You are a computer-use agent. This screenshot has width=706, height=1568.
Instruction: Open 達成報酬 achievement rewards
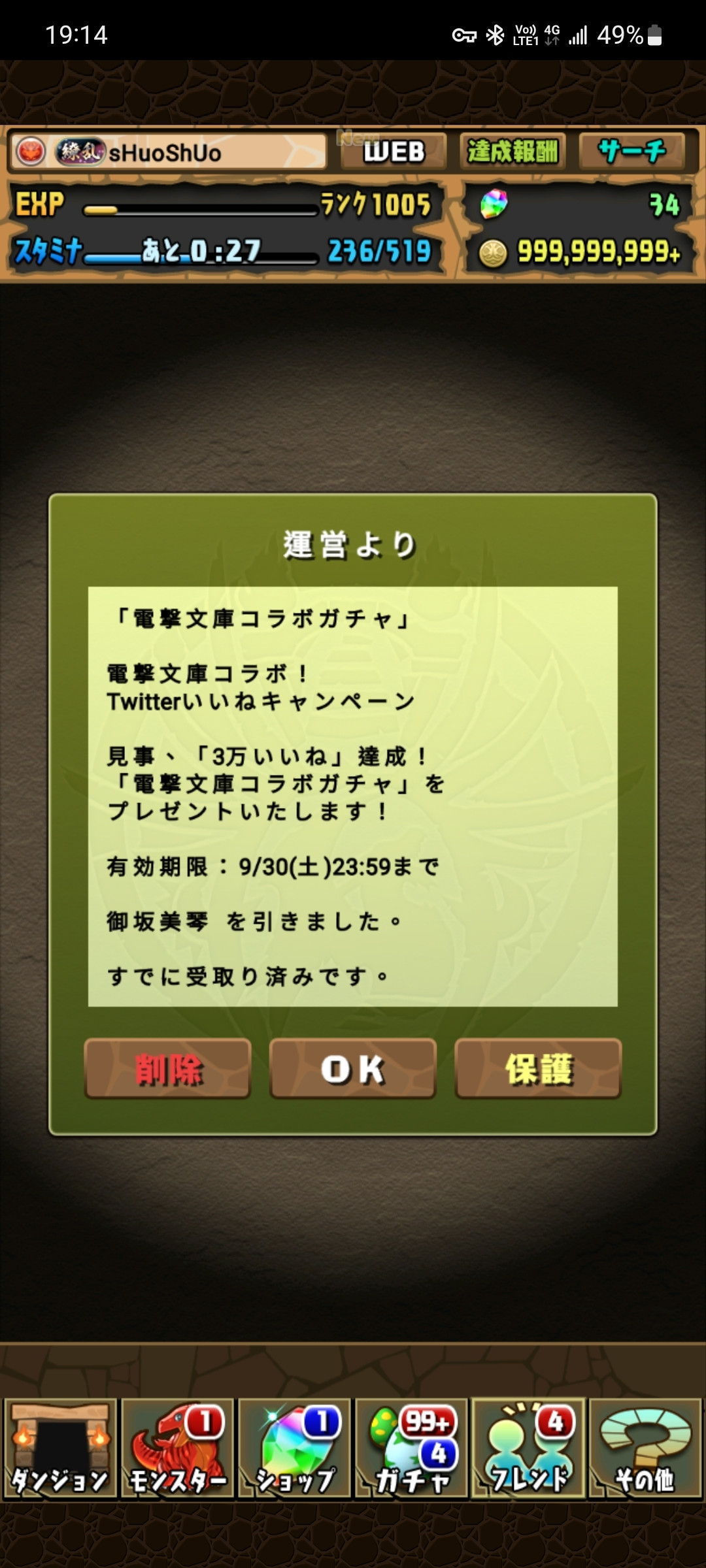513,152
